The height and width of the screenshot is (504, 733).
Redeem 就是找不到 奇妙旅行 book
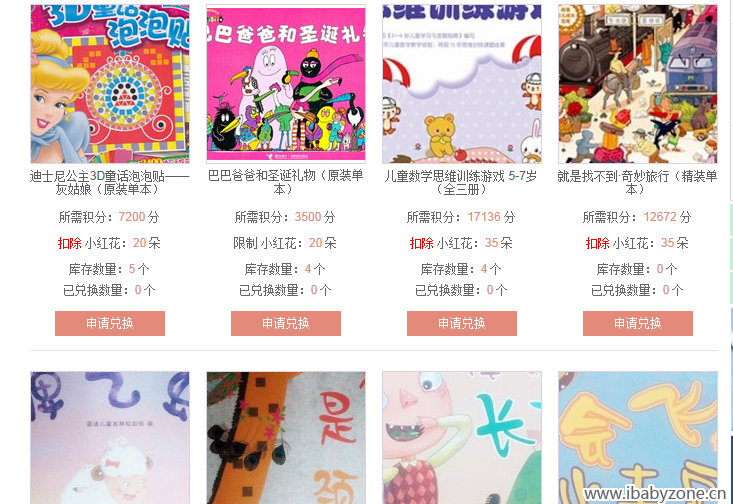638,323
